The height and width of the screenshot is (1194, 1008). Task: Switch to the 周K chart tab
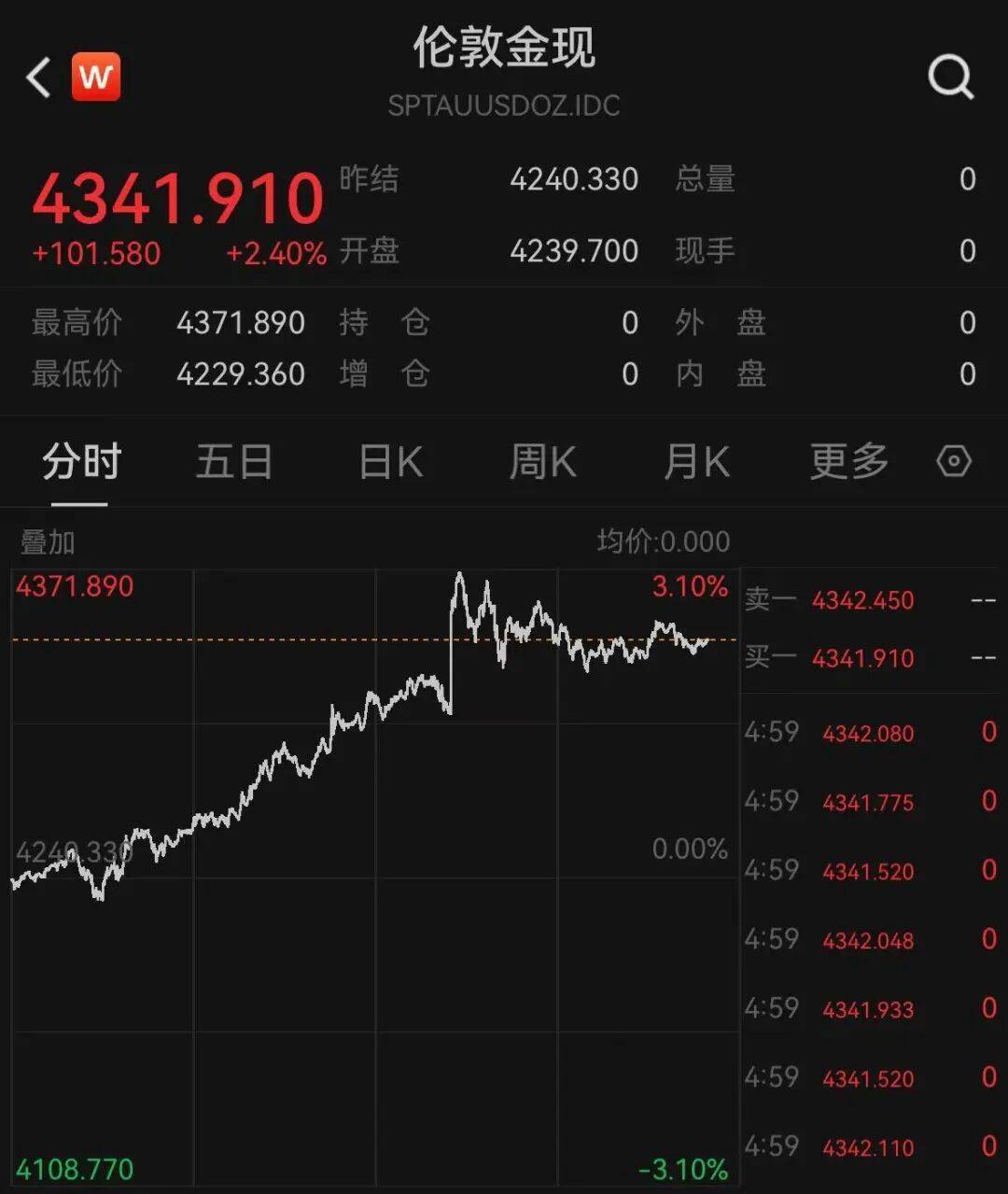pos(542,461)
